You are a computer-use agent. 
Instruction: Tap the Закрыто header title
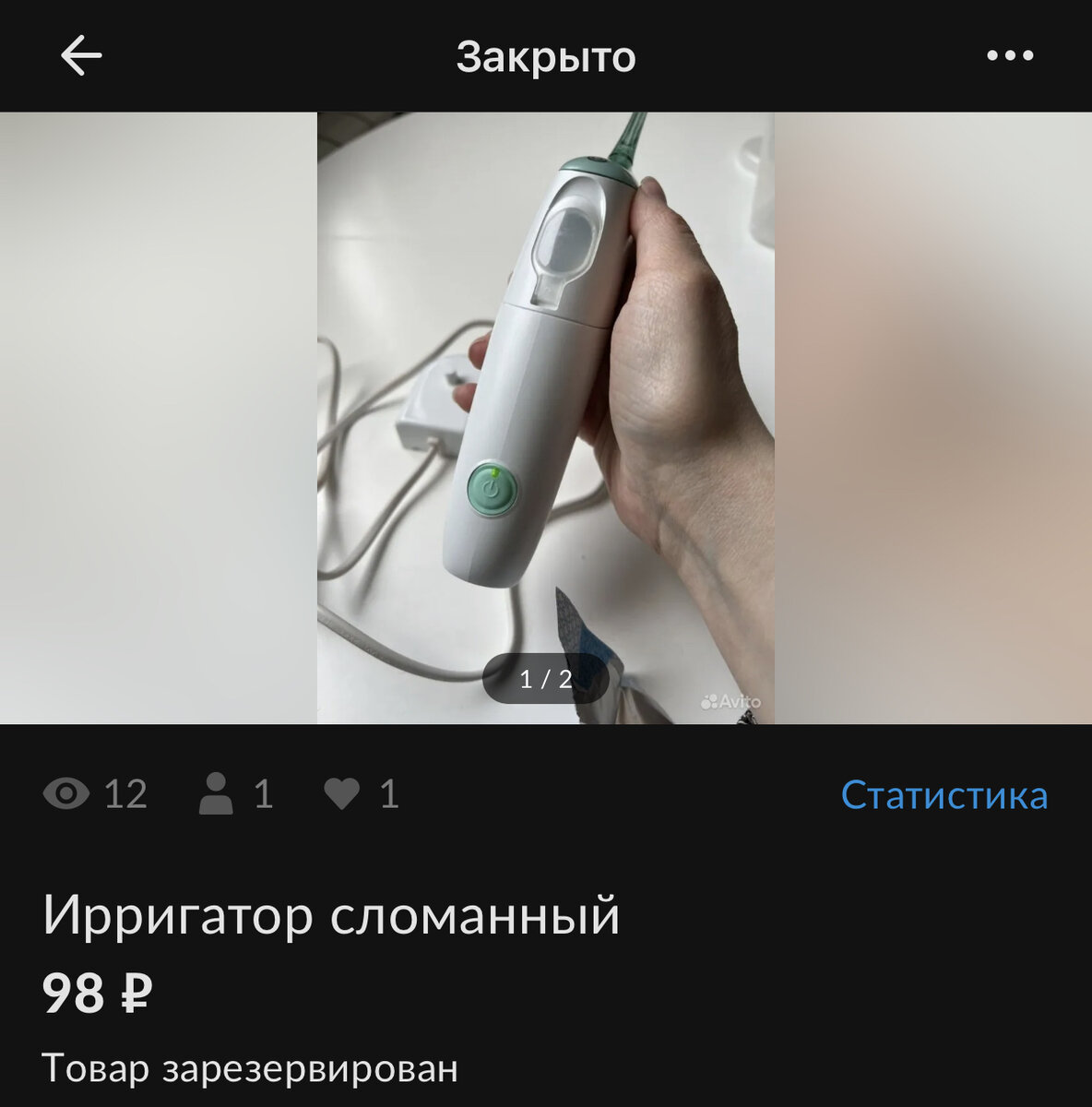546,57
